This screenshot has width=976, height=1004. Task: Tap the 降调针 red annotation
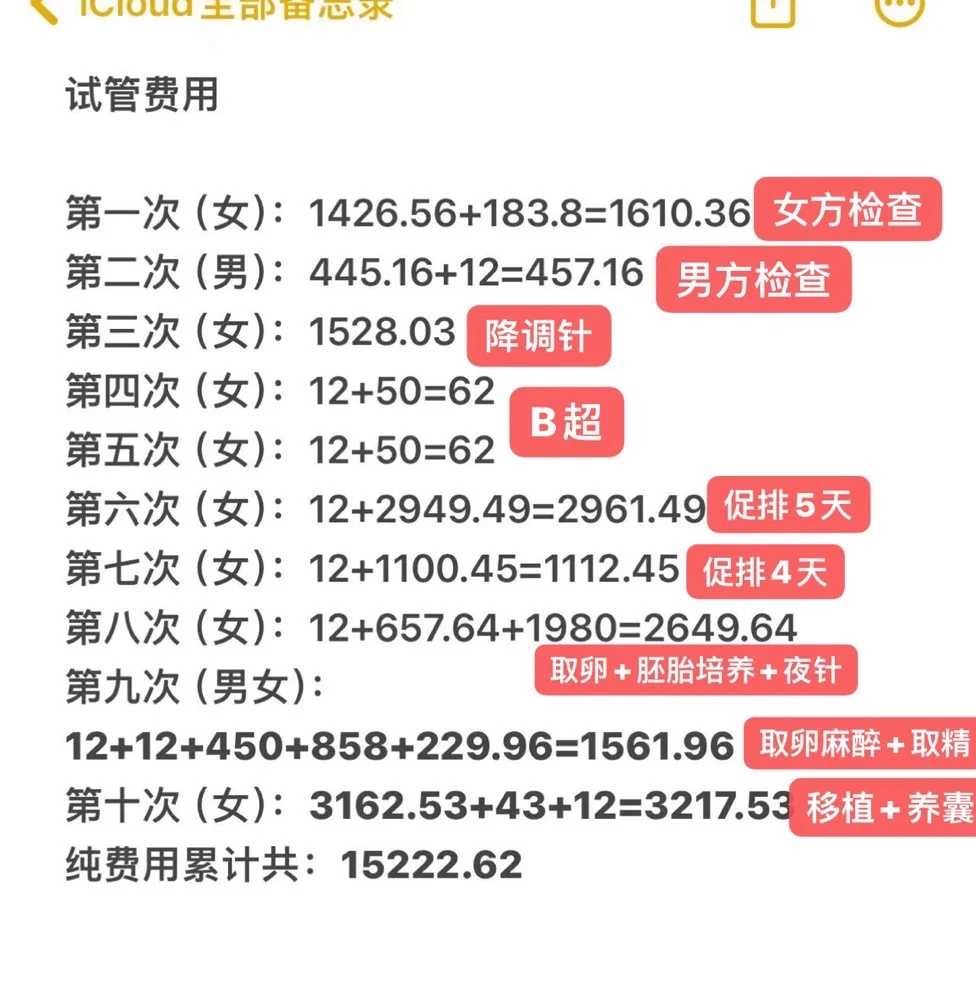[x=540, y=335]
